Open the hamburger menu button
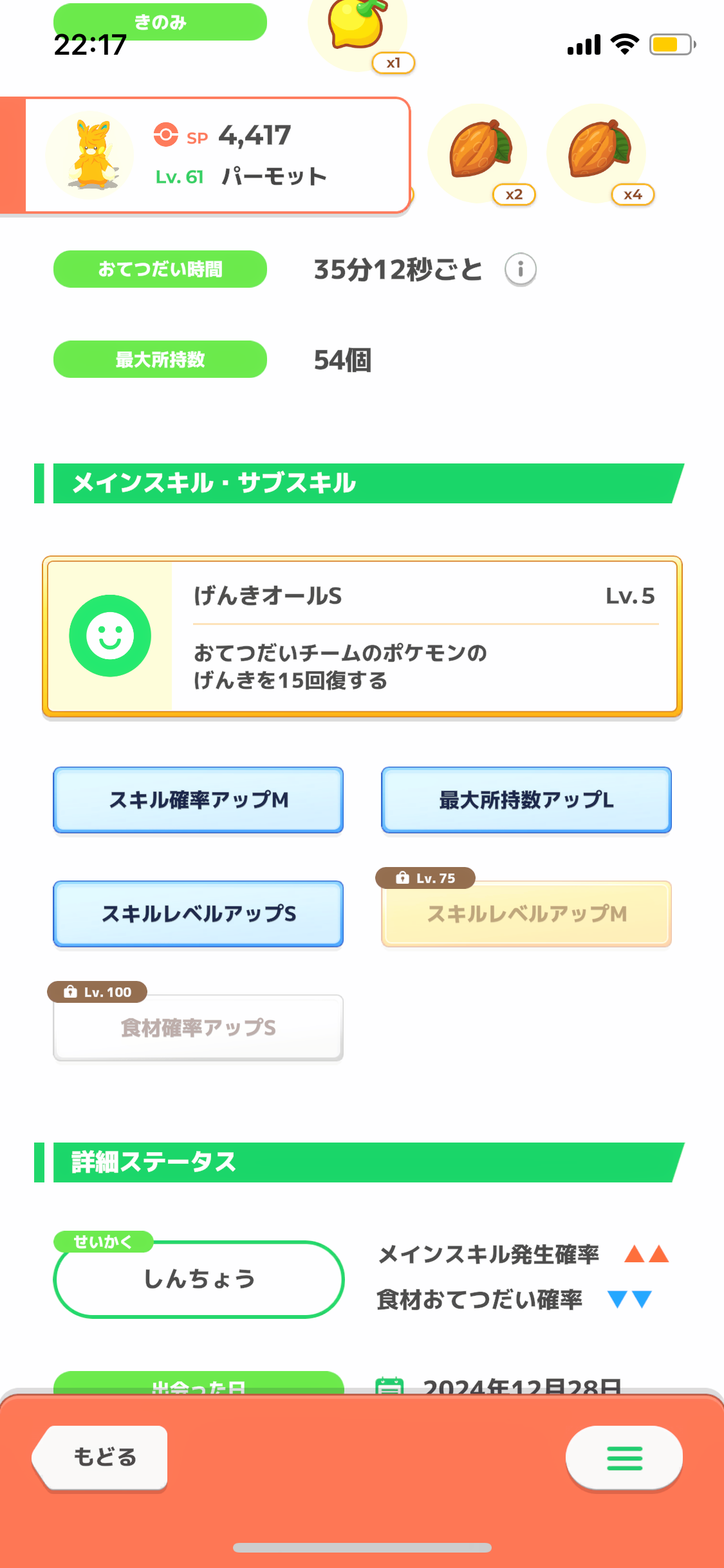The image size is (724, 1568). pyautogui.click(x=624, y=1458)
